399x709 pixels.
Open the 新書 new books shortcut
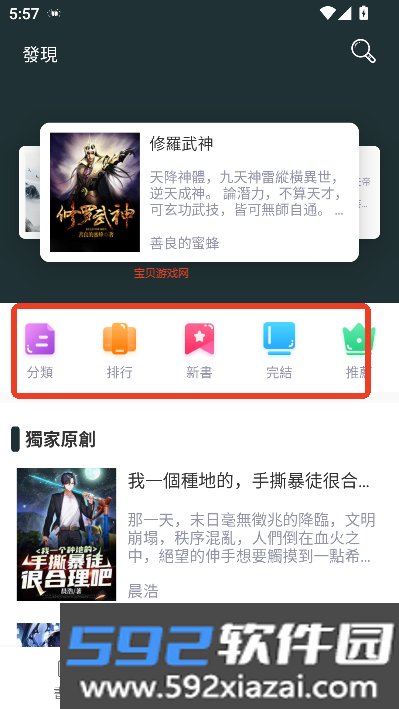pos(199,350)
